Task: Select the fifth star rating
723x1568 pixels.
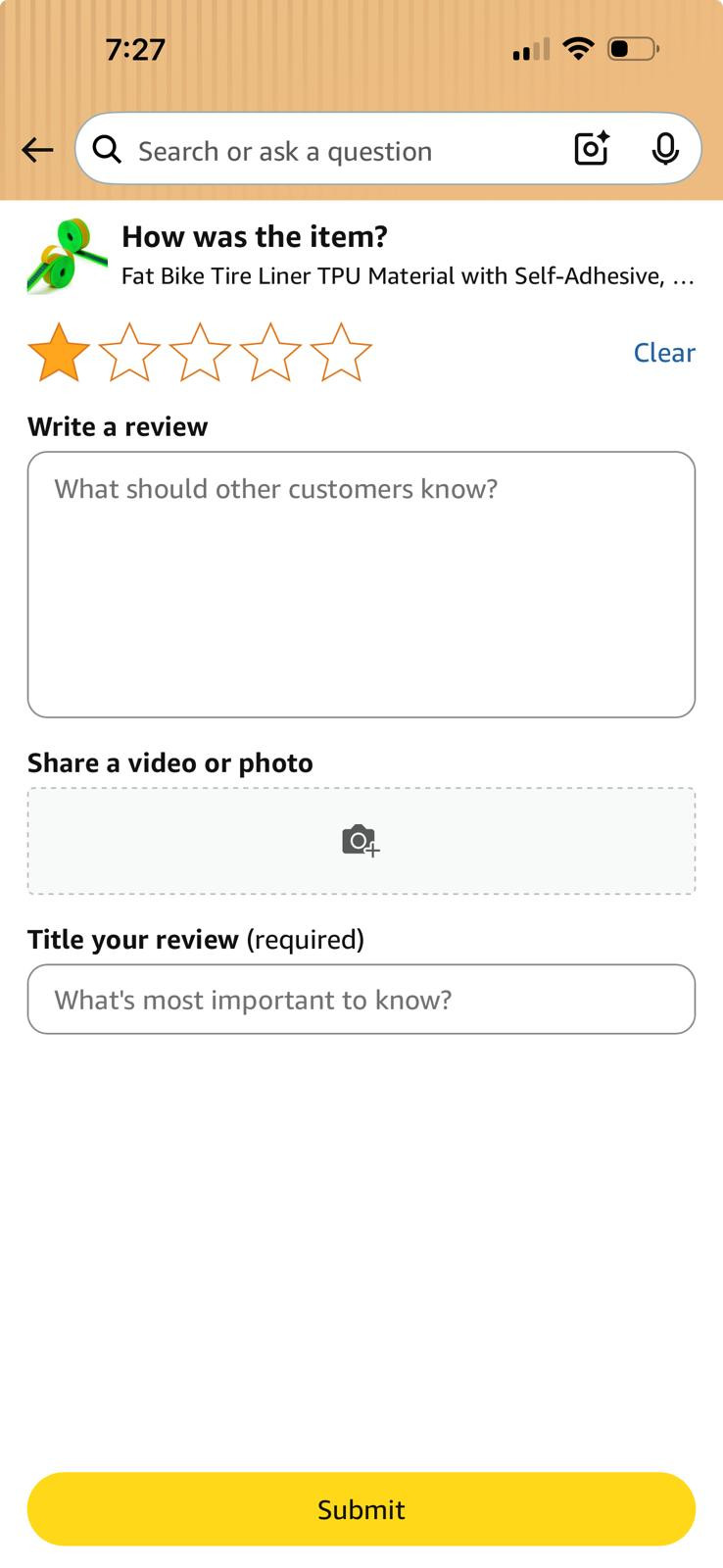Action: (341, 352)
